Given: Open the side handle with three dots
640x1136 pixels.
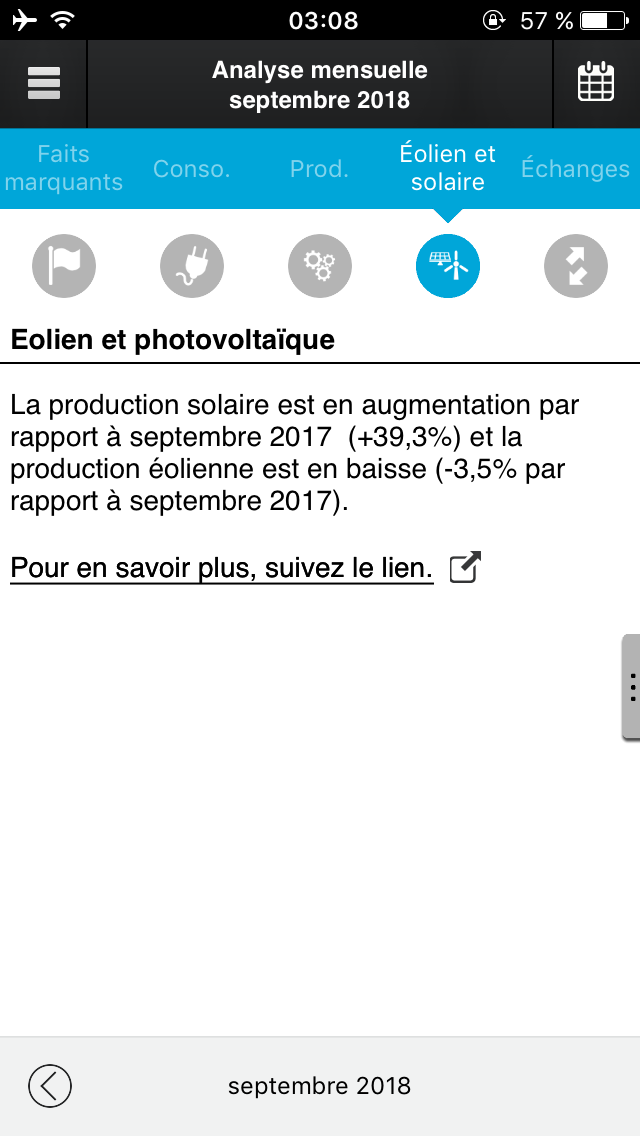Looking at the screenshot, I should (631, 688).
